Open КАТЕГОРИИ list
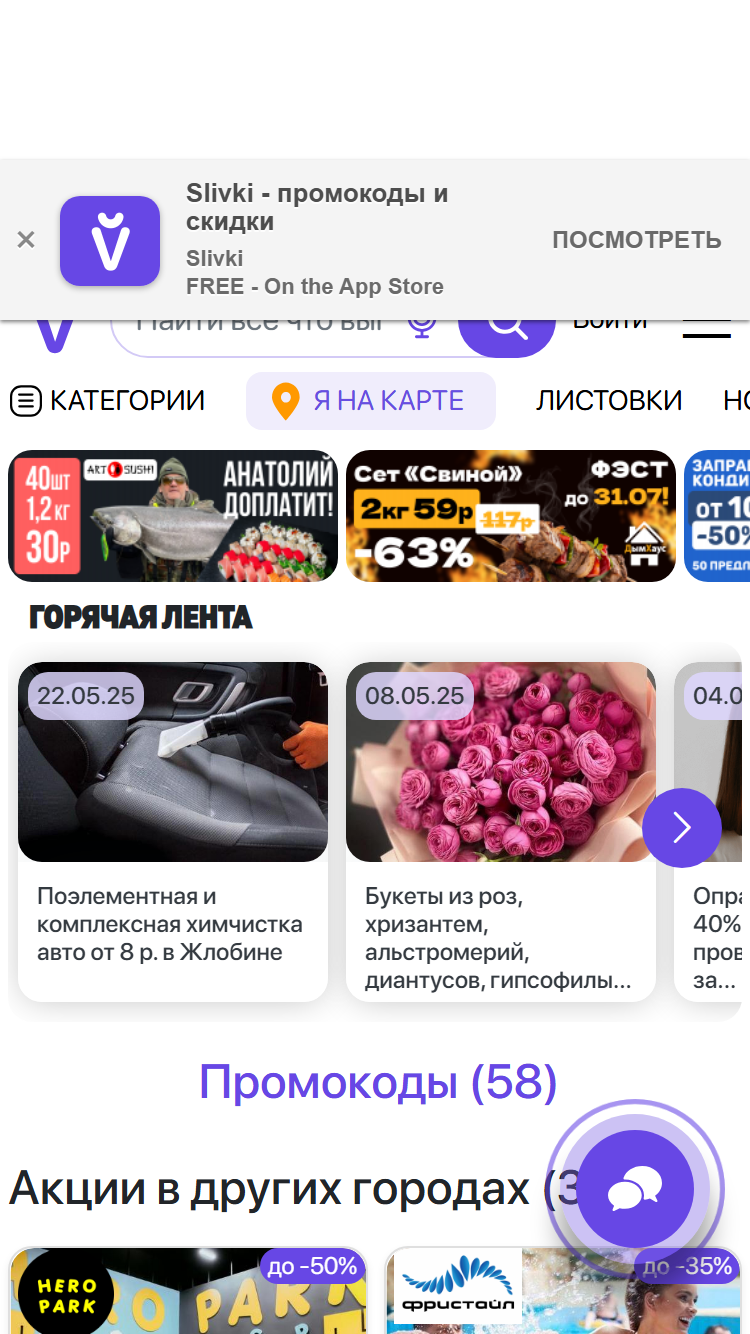Image resolution: width=750 pixels, height=1334 pixels. (x=108, y=401)
